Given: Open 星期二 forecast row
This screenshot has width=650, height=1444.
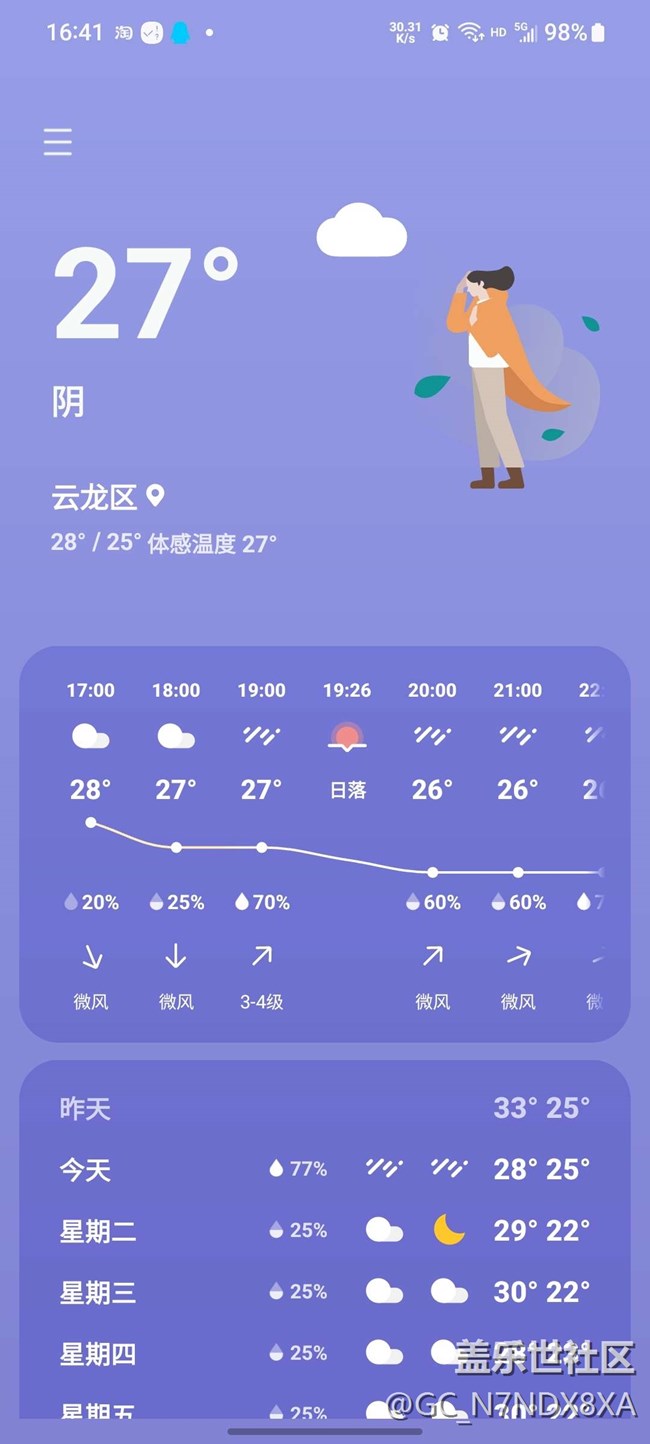Looking at the screenshot, I should pyautogui.click(x=325, y=1231).
